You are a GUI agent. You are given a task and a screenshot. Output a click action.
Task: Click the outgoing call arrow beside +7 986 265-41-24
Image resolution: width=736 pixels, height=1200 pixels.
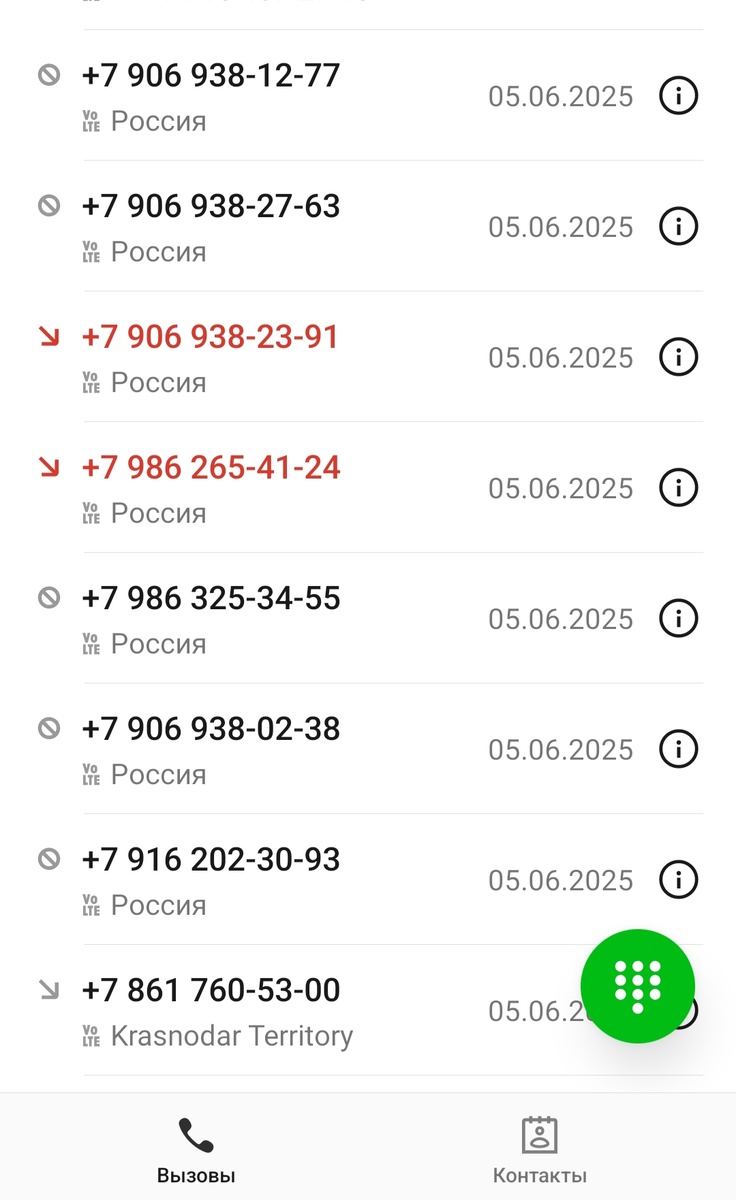pyautogui.click(x=48, y=467)
